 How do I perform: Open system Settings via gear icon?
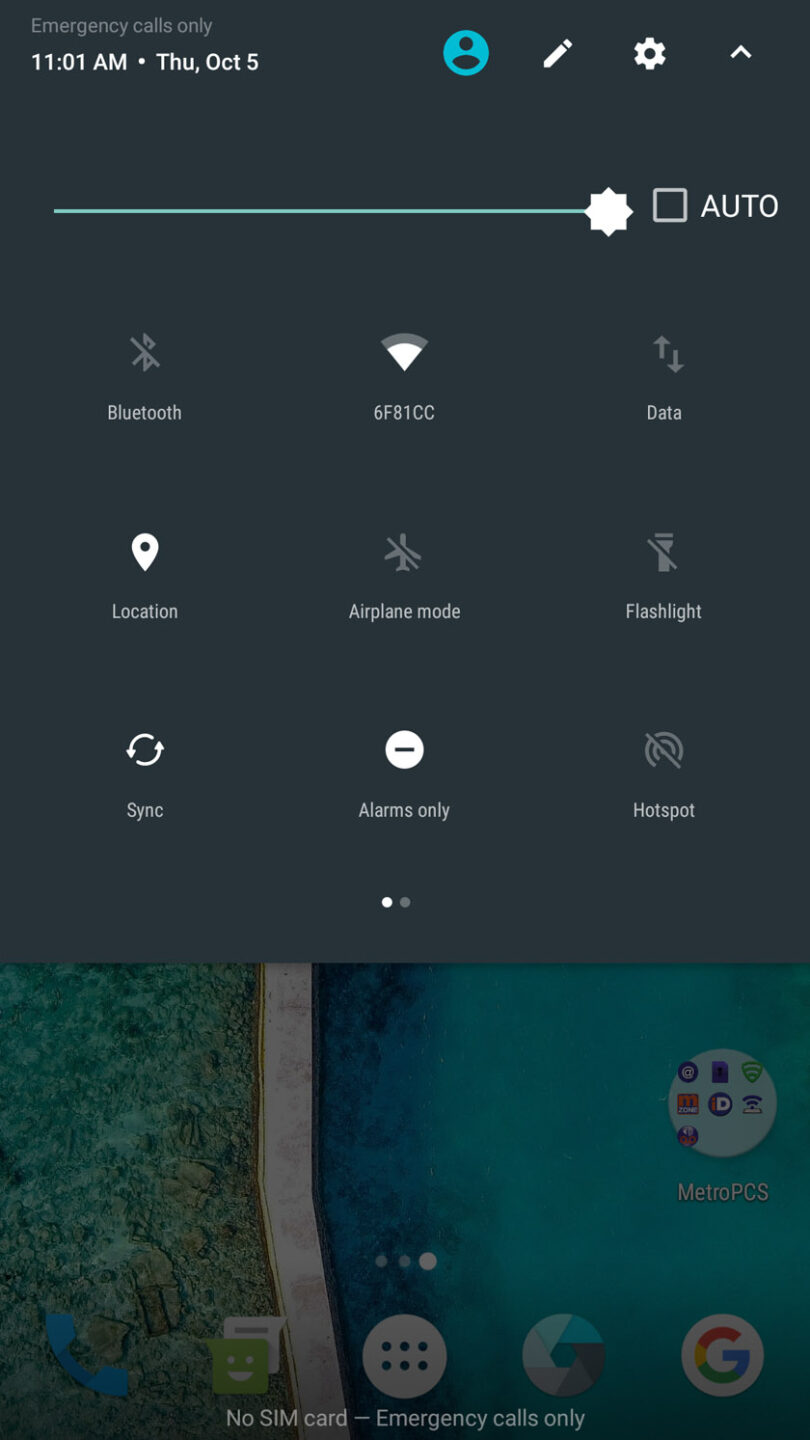[649, 53]
